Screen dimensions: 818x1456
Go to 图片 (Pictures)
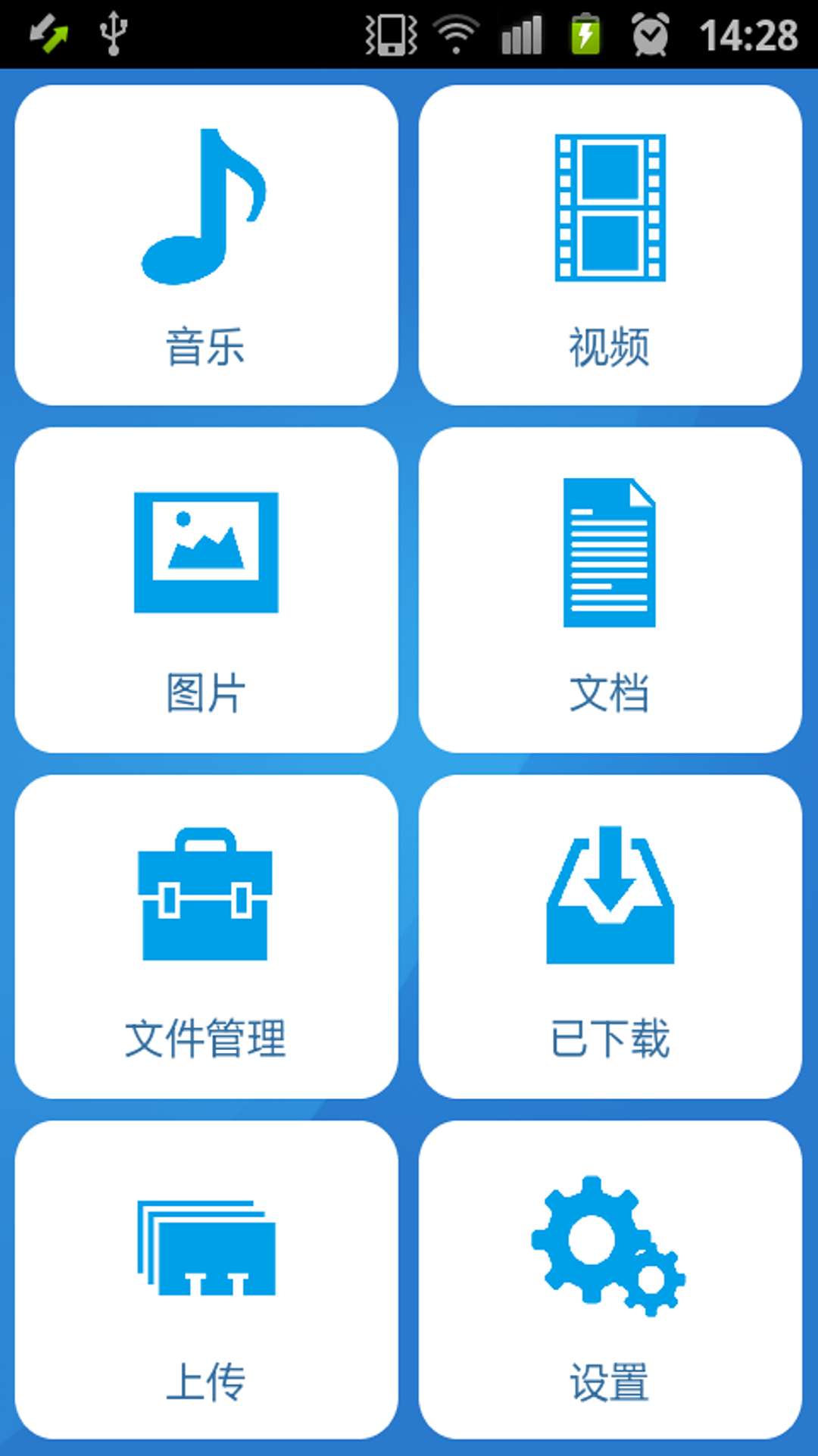coord(206,589)
